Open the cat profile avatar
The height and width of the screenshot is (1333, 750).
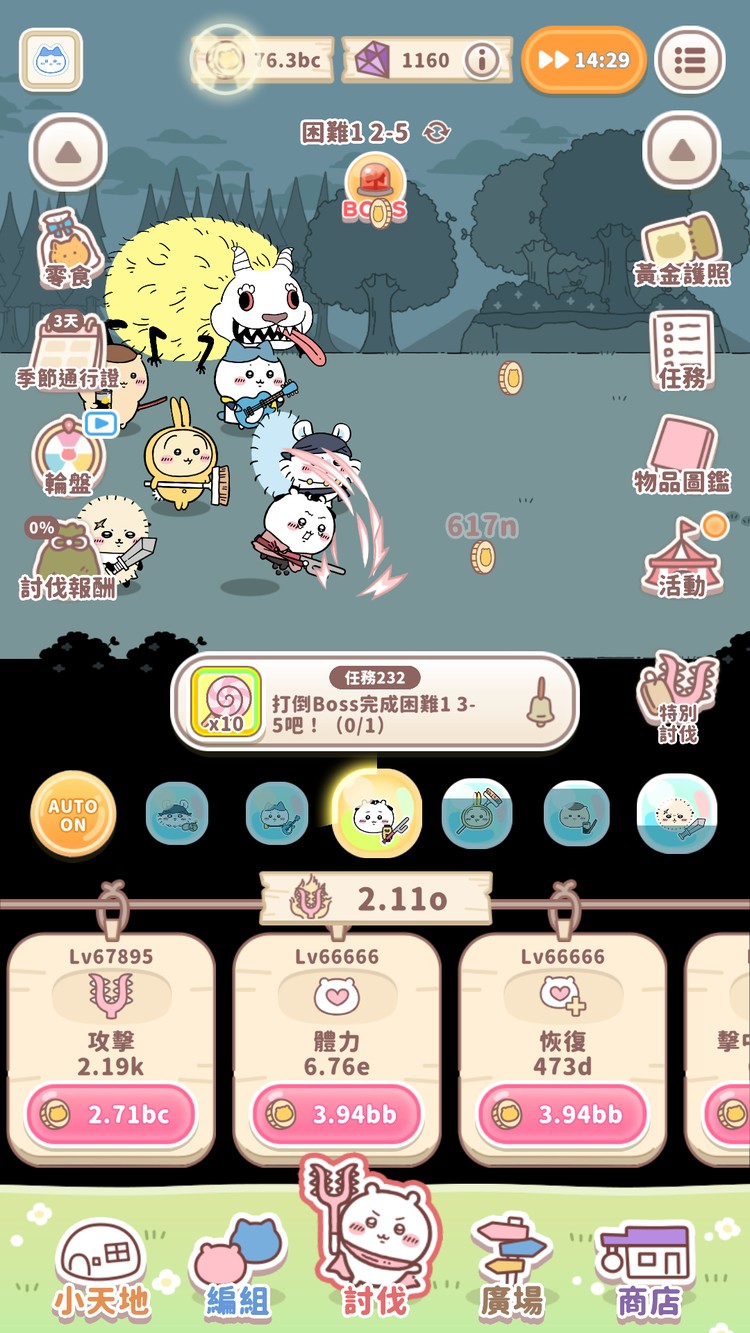click(51, 60)
